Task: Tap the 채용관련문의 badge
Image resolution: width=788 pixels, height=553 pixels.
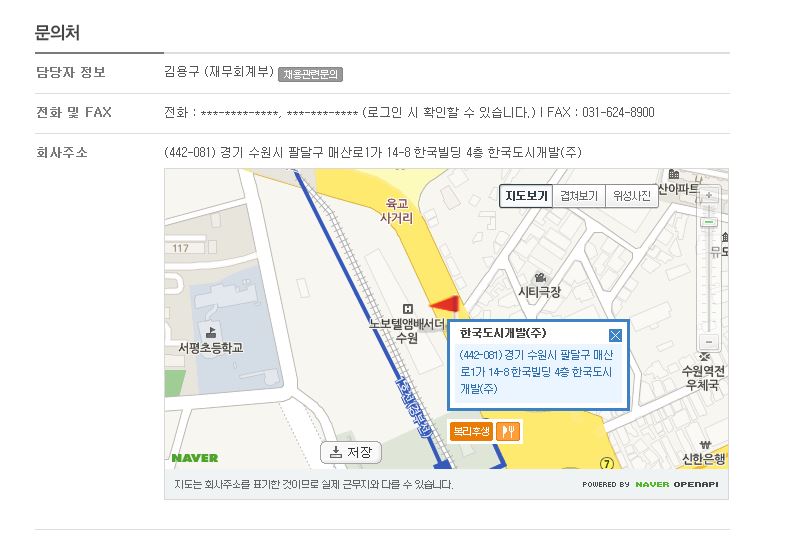Action: 310,74
